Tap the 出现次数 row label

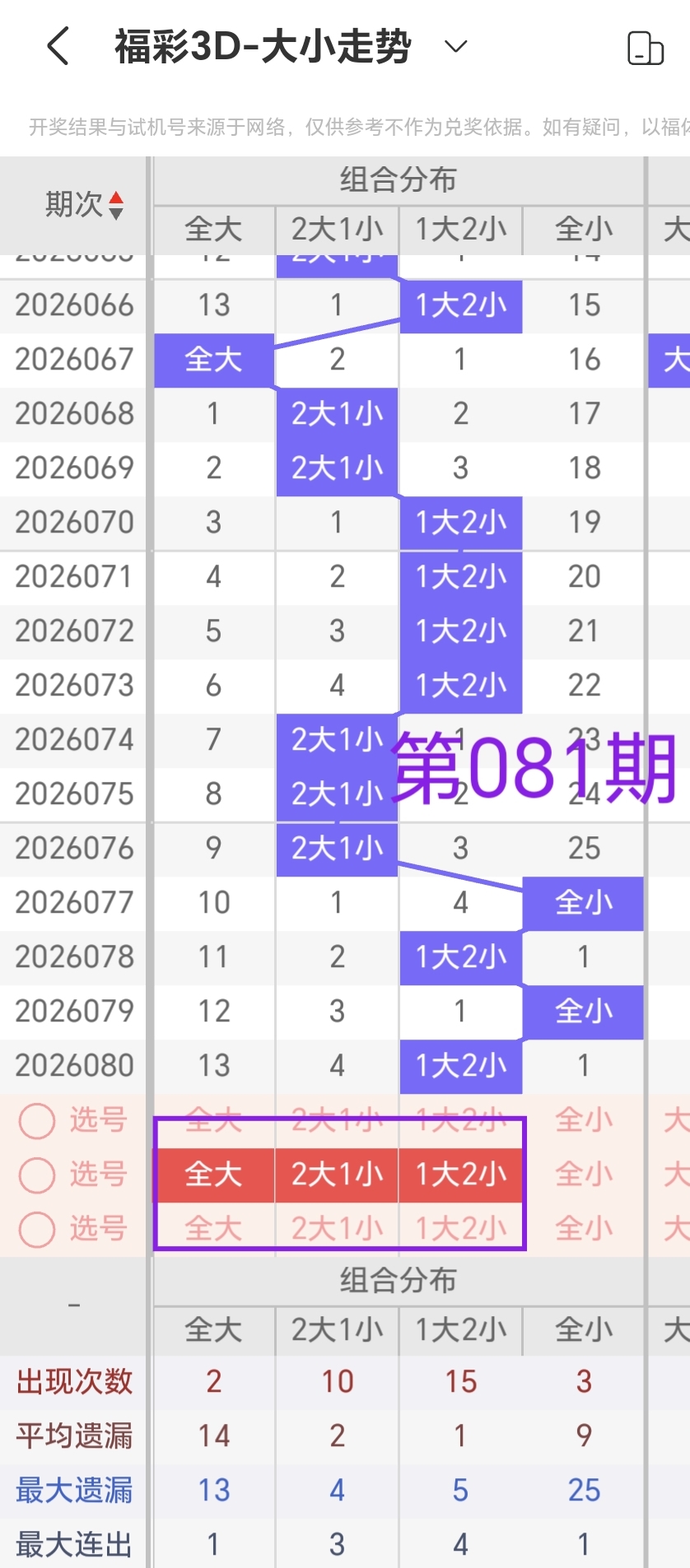72,1382
